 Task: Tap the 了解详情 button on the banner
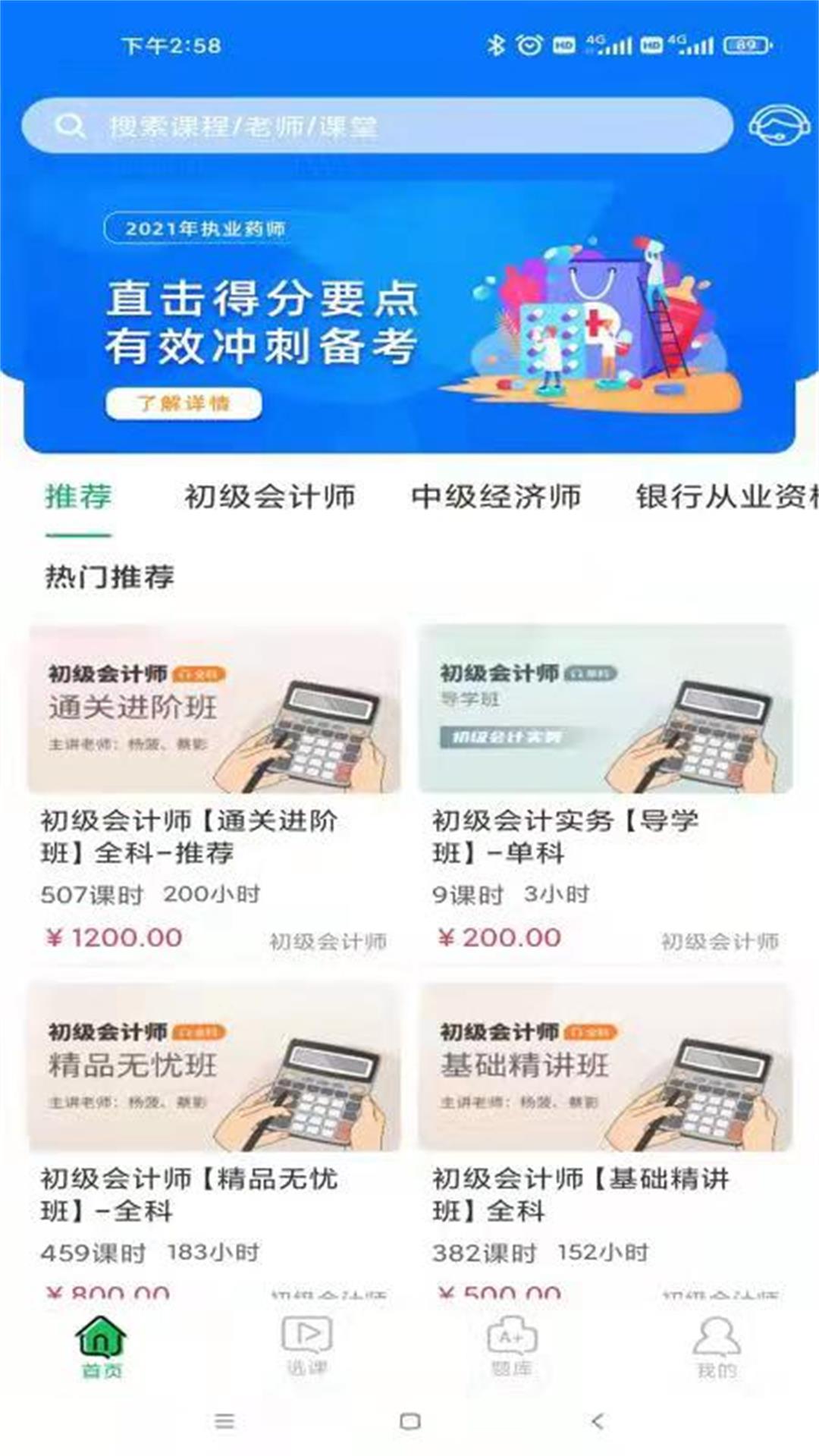tap(184, 403)
